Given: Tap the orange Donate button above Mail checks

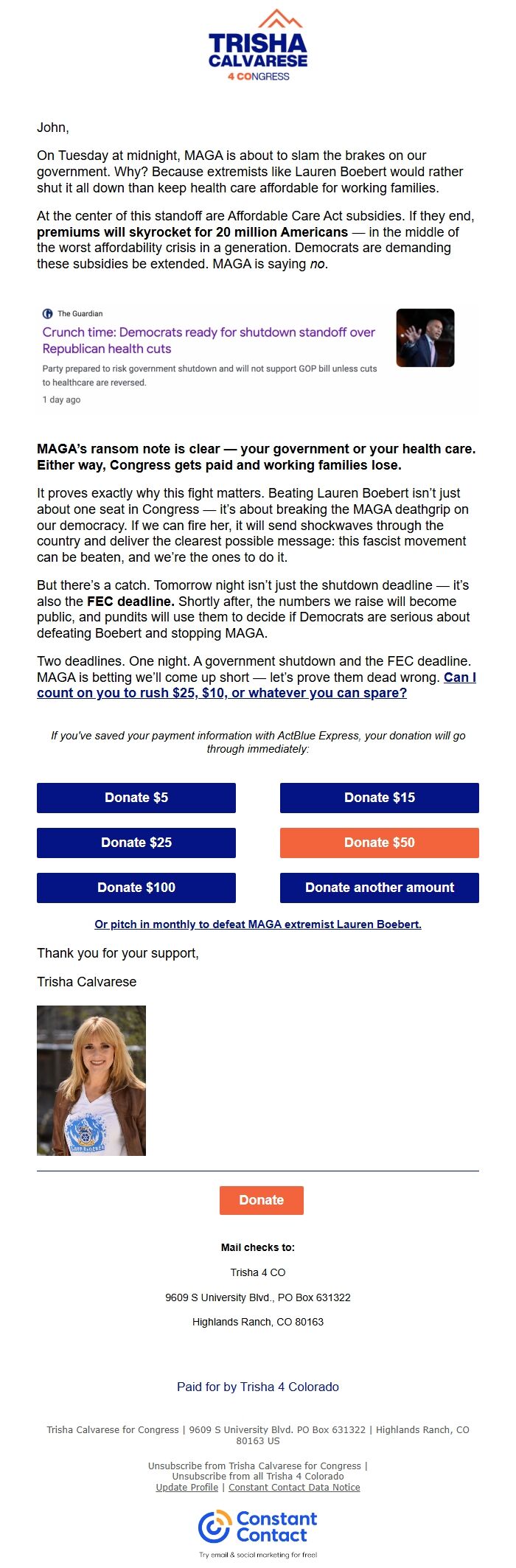Looking at the screenshot, I should [261, 1200].
